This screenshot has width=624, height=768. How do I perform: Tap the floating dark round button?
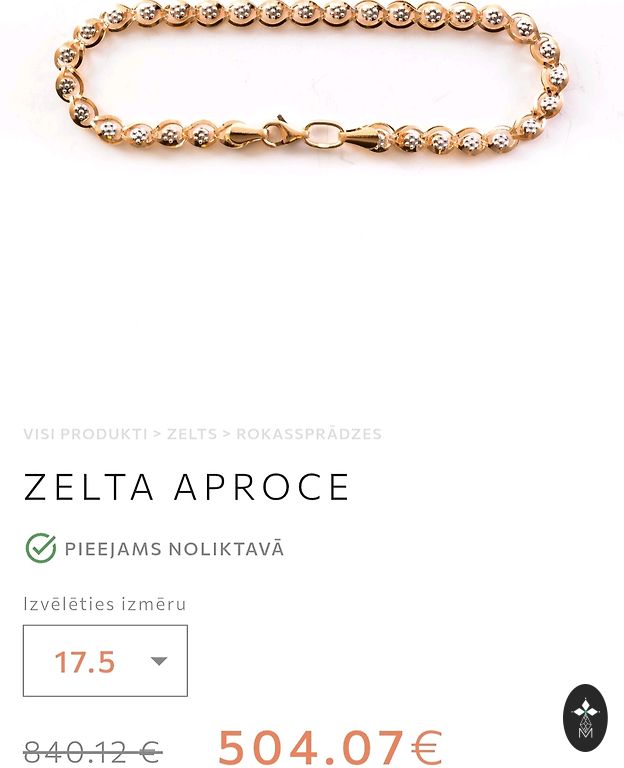585,718
